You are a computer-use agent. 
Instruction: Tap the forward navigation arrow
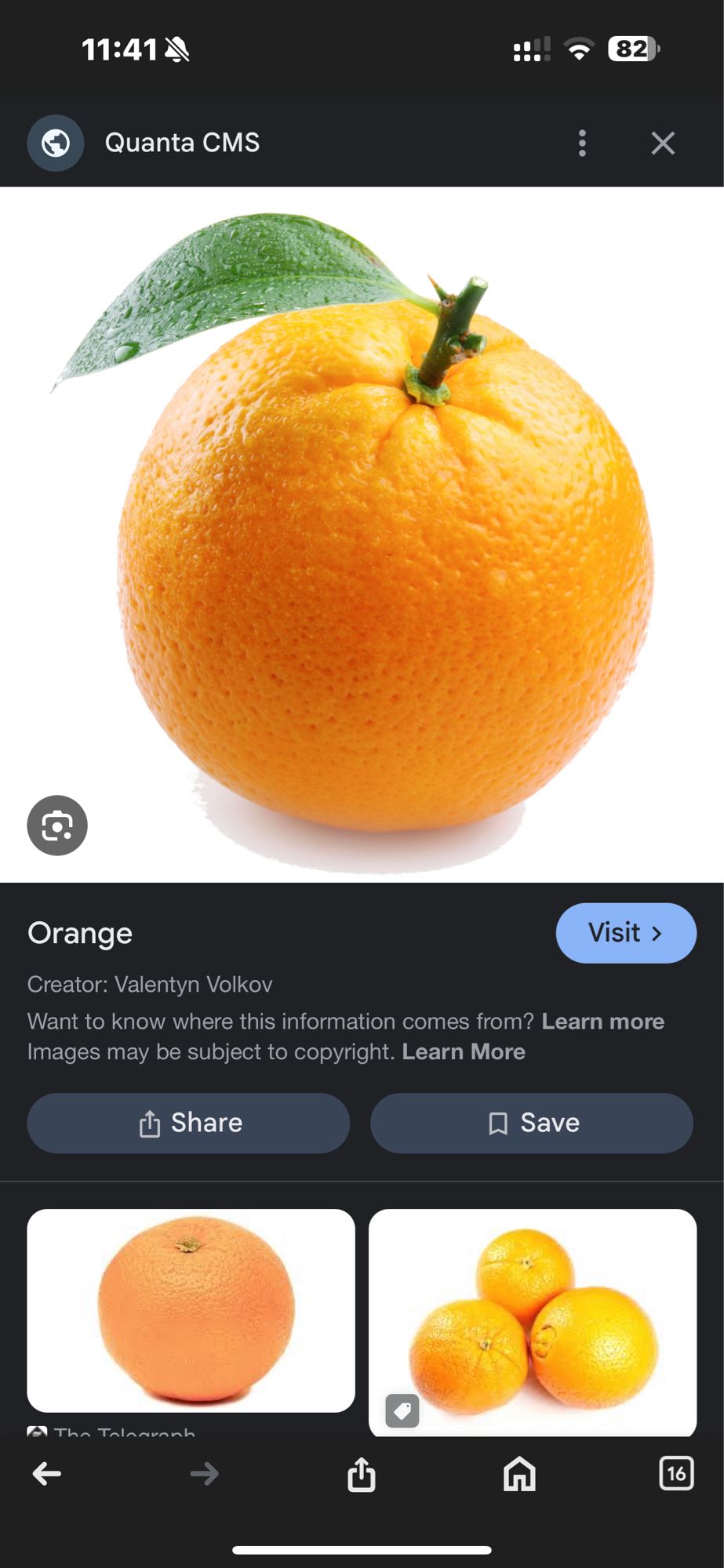204,1475
